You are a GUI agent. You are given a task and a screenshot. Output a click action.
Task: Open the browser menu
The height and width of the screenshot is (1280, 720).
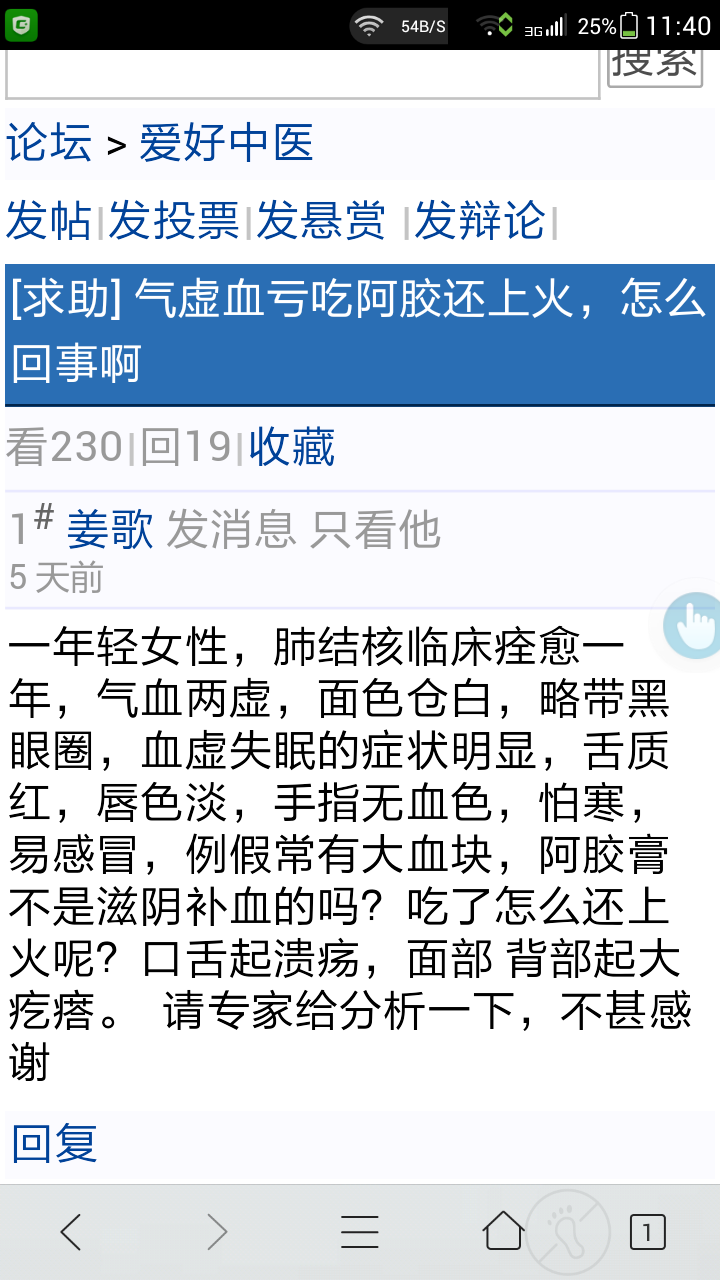pos(360,1232)
